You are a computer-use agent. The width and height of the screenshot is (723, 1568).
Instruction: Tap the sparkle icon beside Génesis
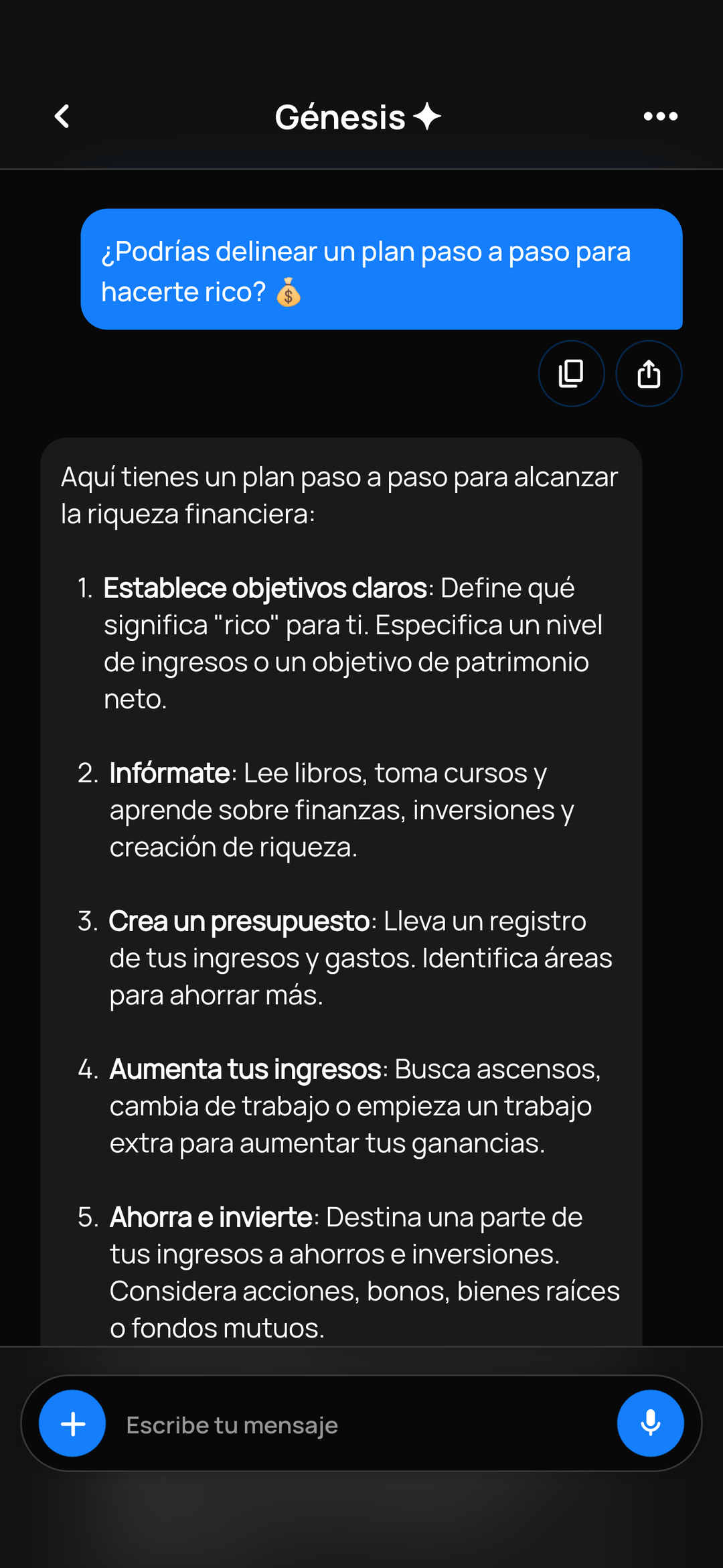point(426,115)
